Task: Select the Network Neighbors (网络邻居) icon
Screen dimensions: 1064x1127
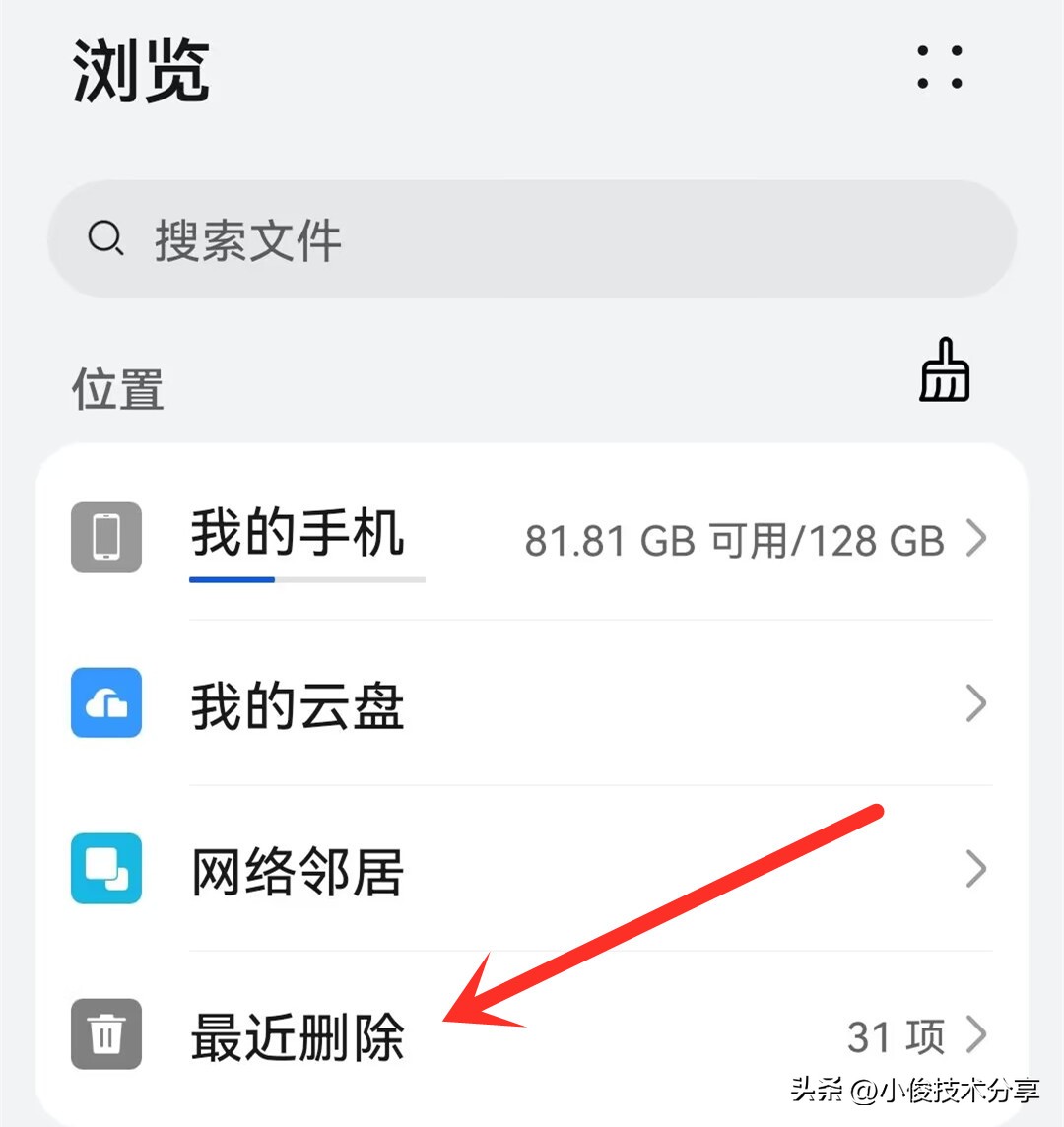Action: tap(105, 869)
